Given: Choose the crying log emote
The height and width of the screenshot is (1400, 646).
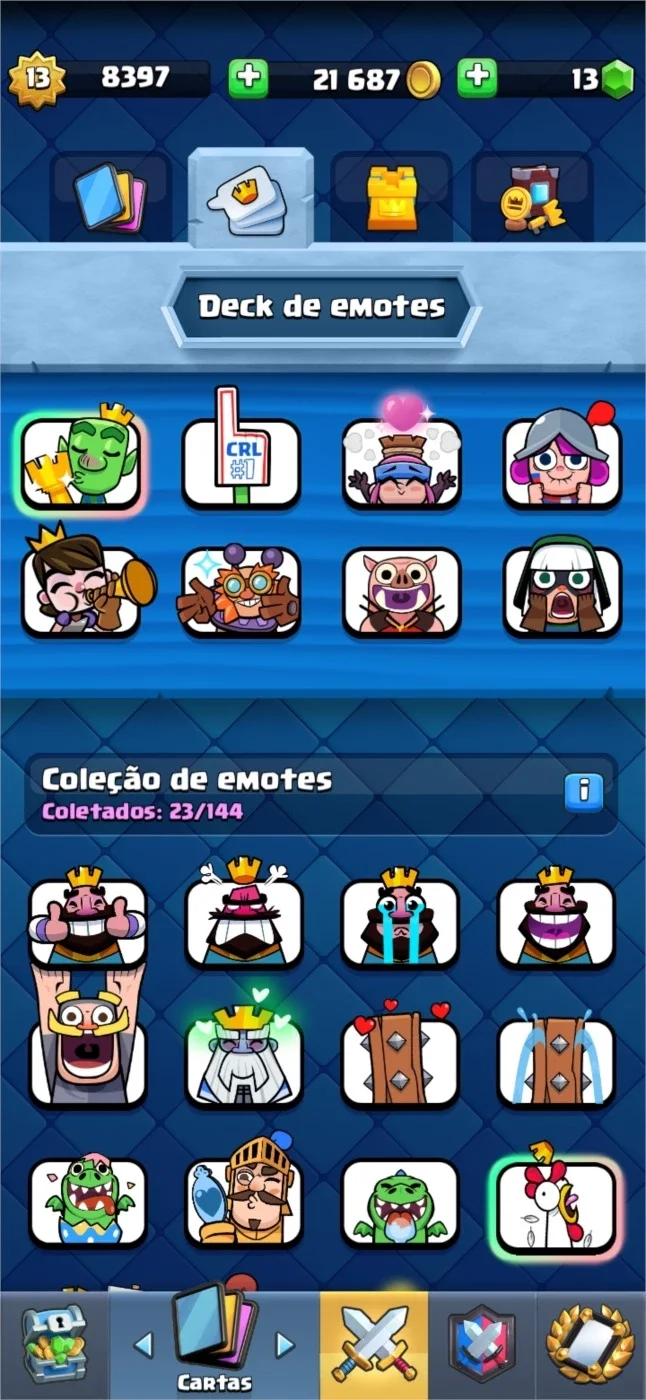Looking at the screenshot, I should coord(556,1058).
